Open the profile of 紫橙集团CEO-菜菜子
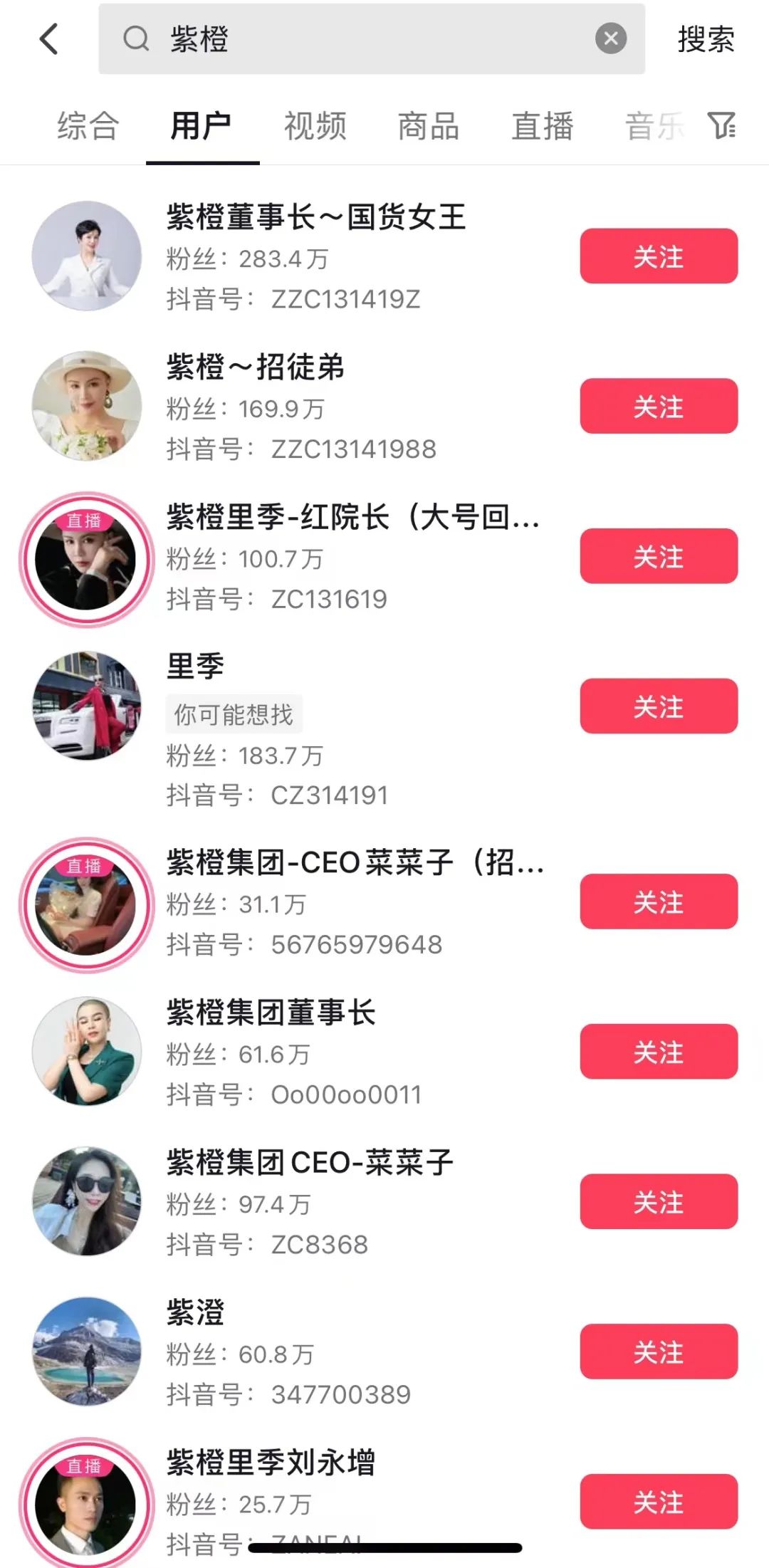 tap(310, 1163)
